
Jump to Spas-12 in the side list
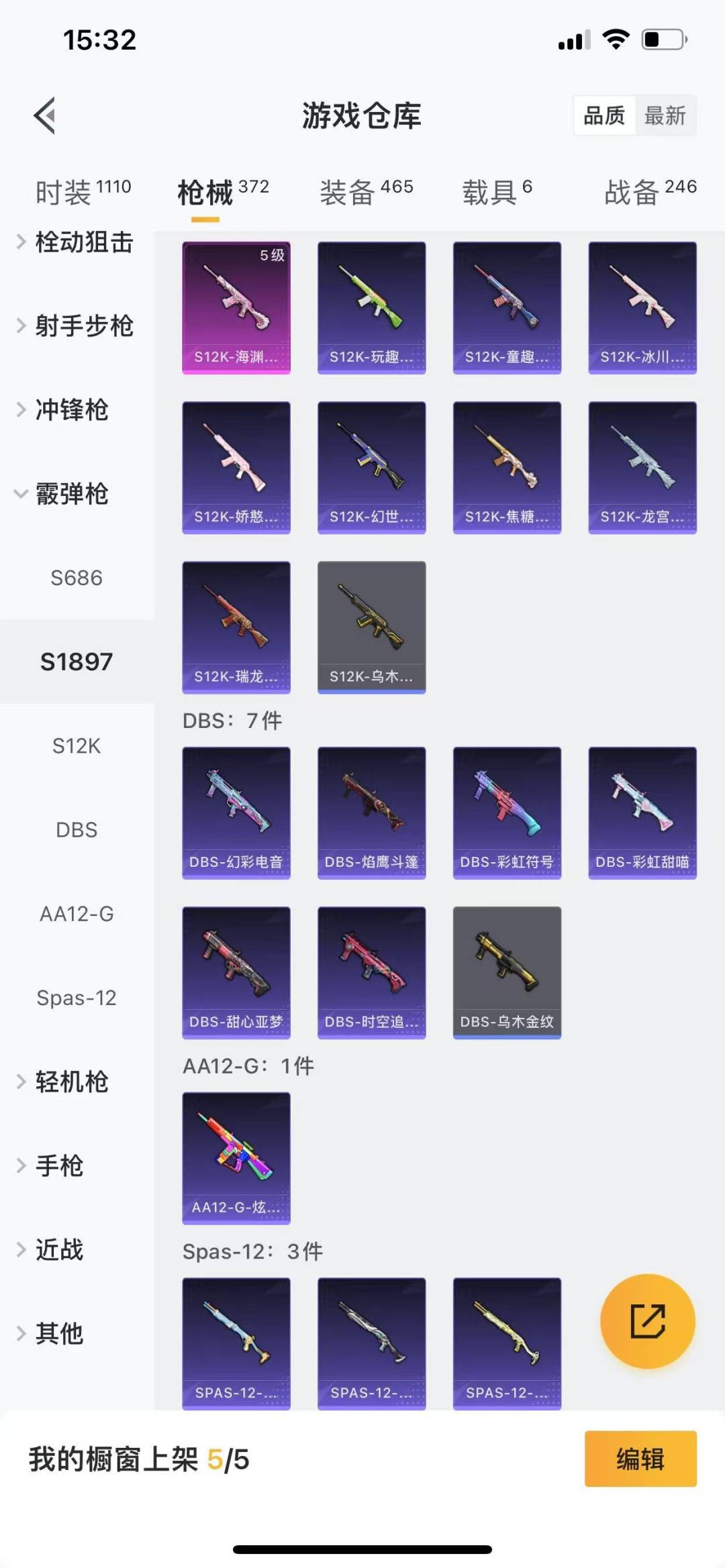[77, 998]
